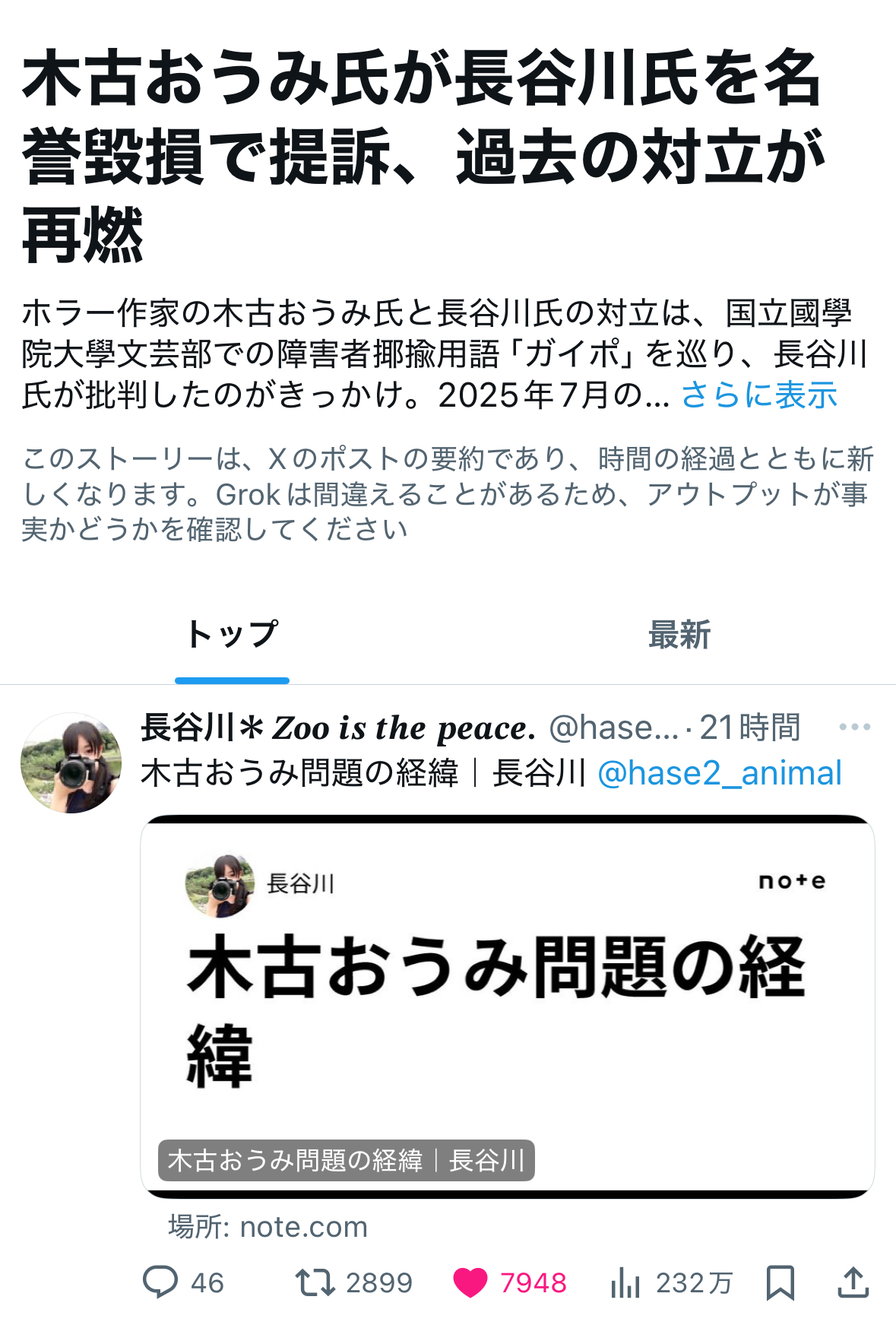896x1325 pixels.
Task: Switch to the 最新 tab
Action: [679, 635]
